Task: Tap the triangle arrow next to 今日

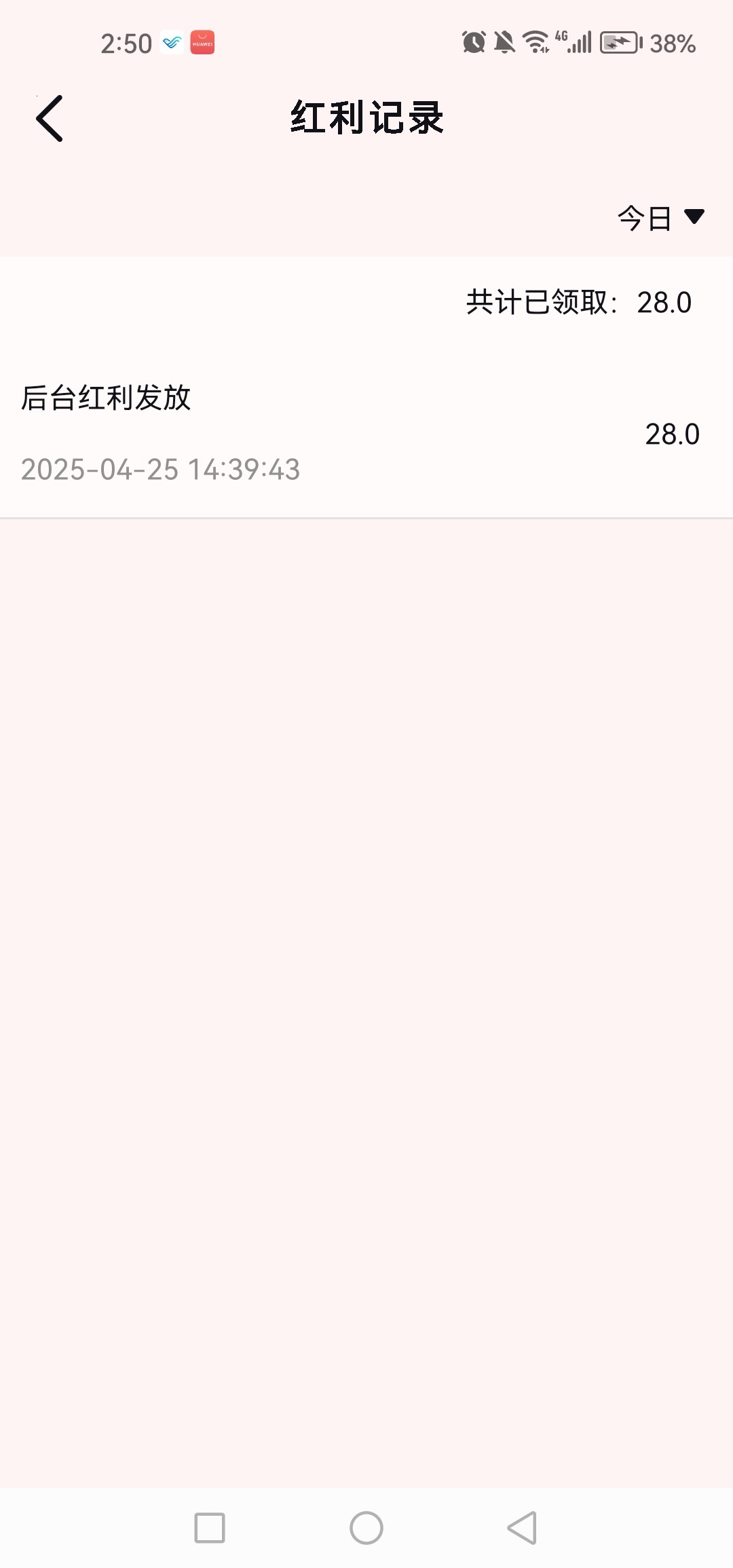Action: tap(695, 217)
